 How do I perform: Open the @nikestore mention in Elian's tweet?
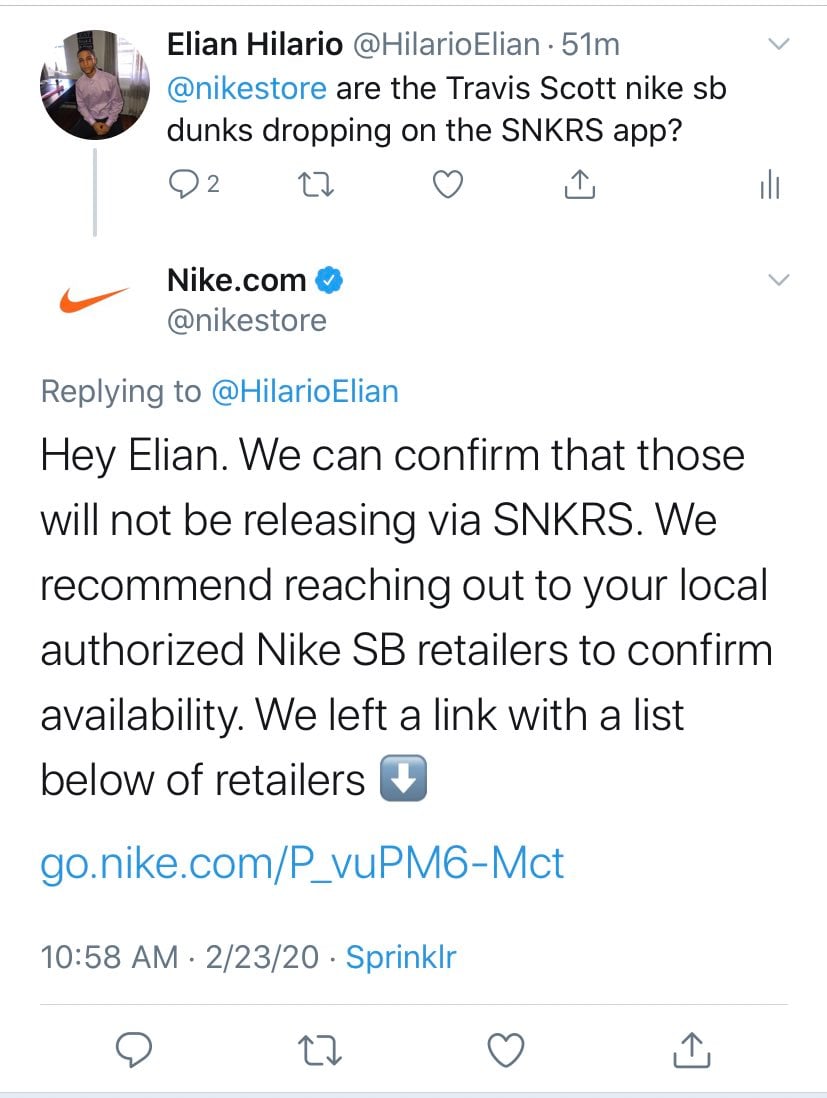[246, 88]
